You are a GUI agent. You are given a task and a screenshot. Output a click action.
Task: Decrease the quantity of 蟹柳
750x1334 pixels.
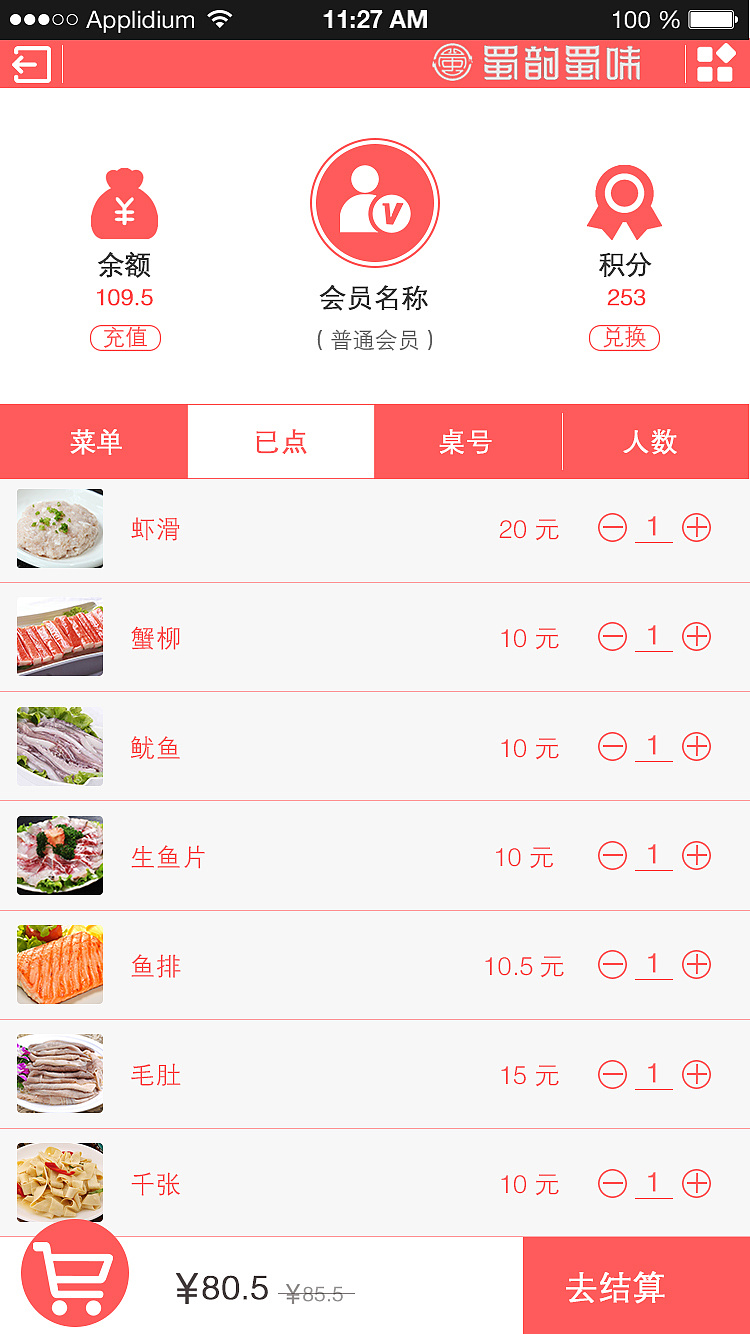click(612, 637)
